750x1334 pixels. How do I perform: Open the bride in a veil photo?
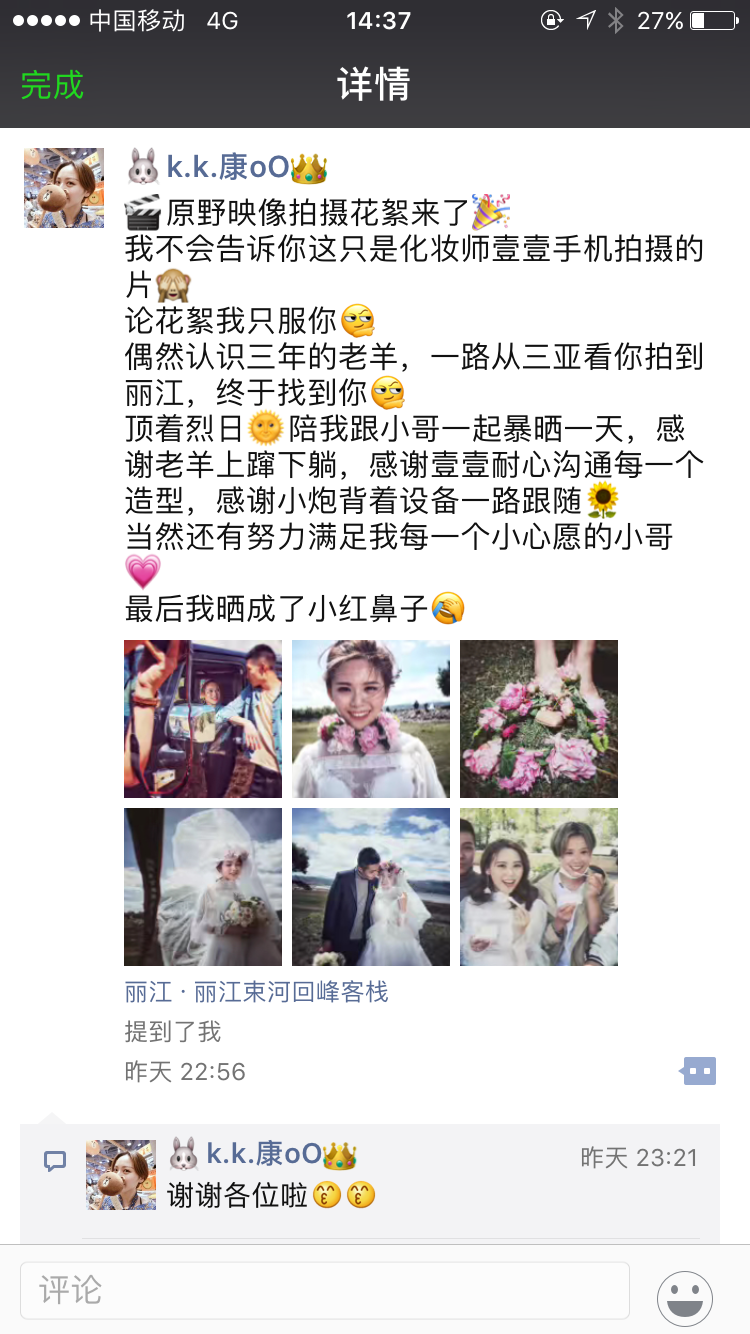203,887
